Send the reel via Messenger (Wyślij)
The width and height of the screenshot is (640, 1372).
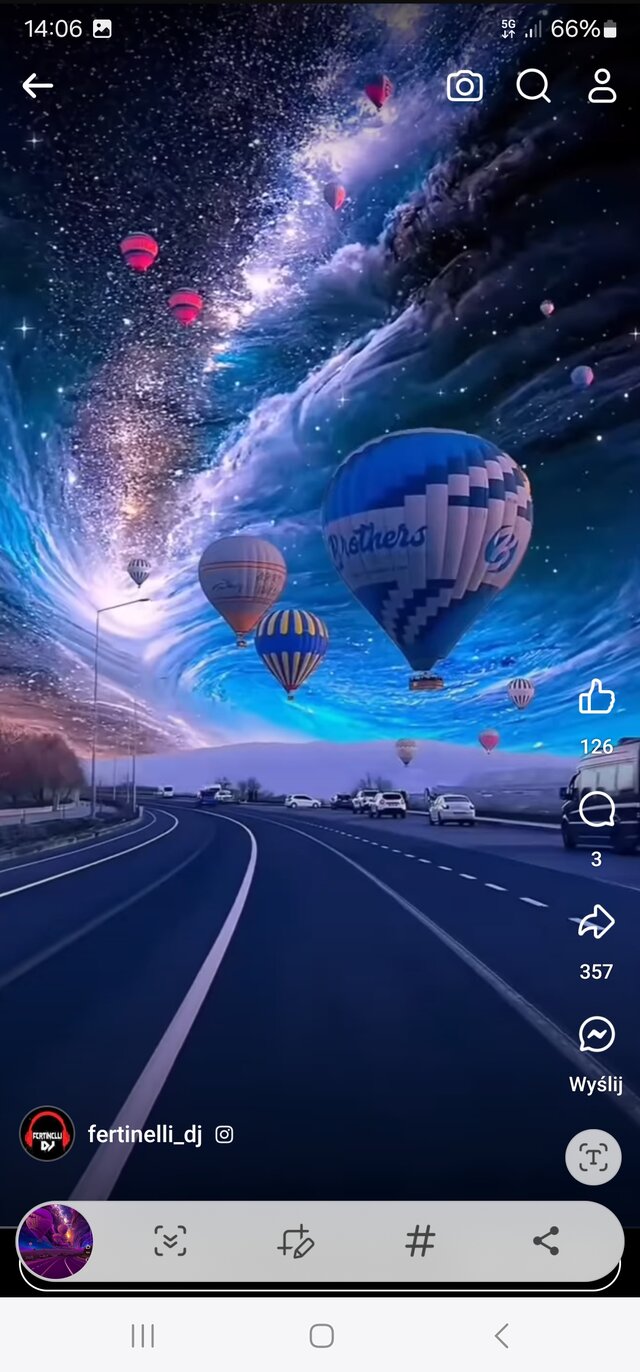(596, 1036)
